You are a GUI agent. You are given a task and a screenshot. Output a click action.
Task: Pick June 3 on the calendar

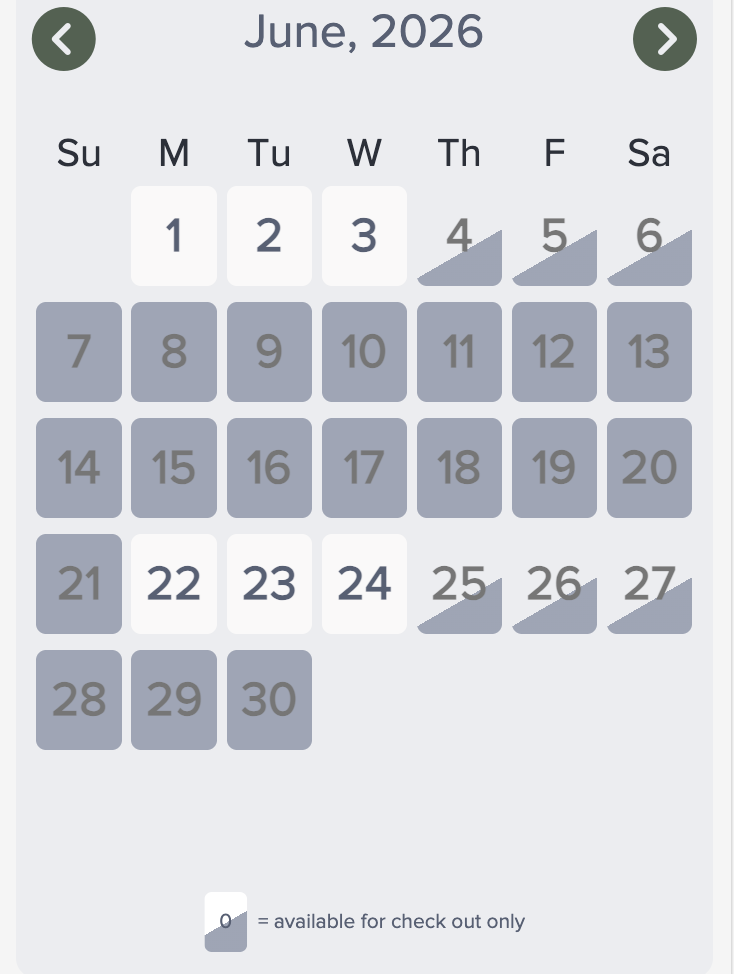click(364, 236)
